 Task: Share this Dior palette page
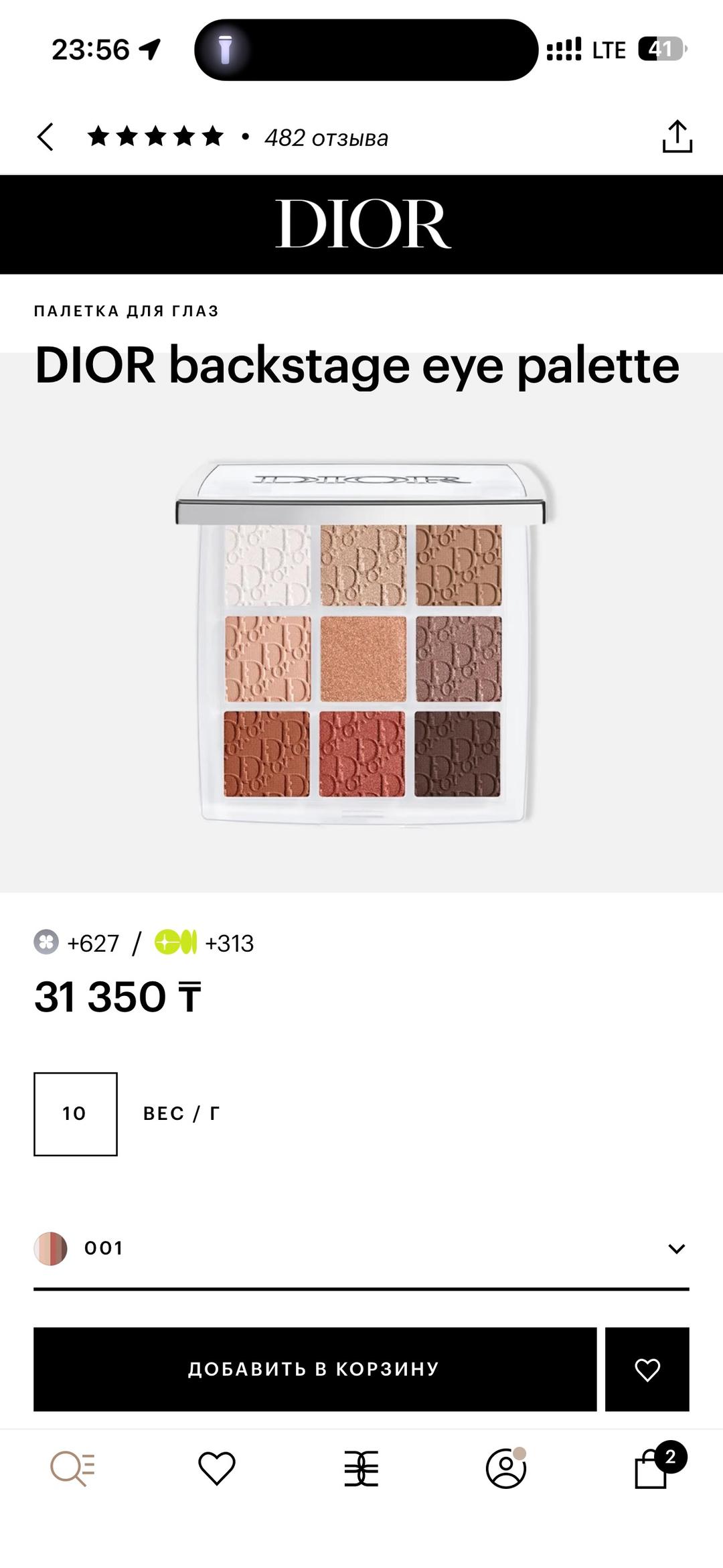(x=677, y=137)
